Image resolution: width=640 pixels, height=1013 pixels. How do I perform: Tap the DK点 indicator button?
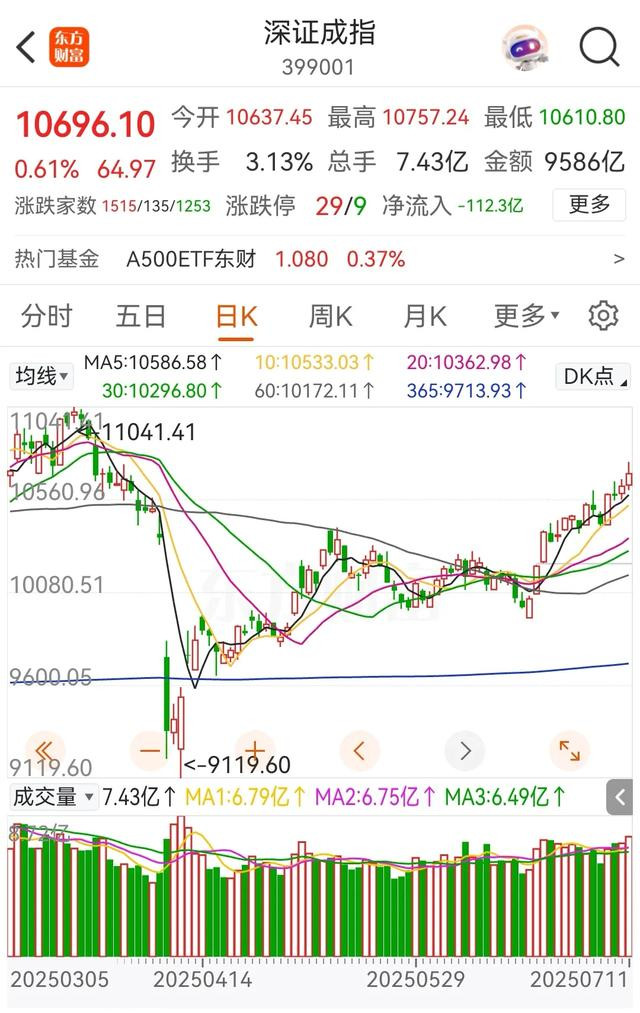[594, 376]
